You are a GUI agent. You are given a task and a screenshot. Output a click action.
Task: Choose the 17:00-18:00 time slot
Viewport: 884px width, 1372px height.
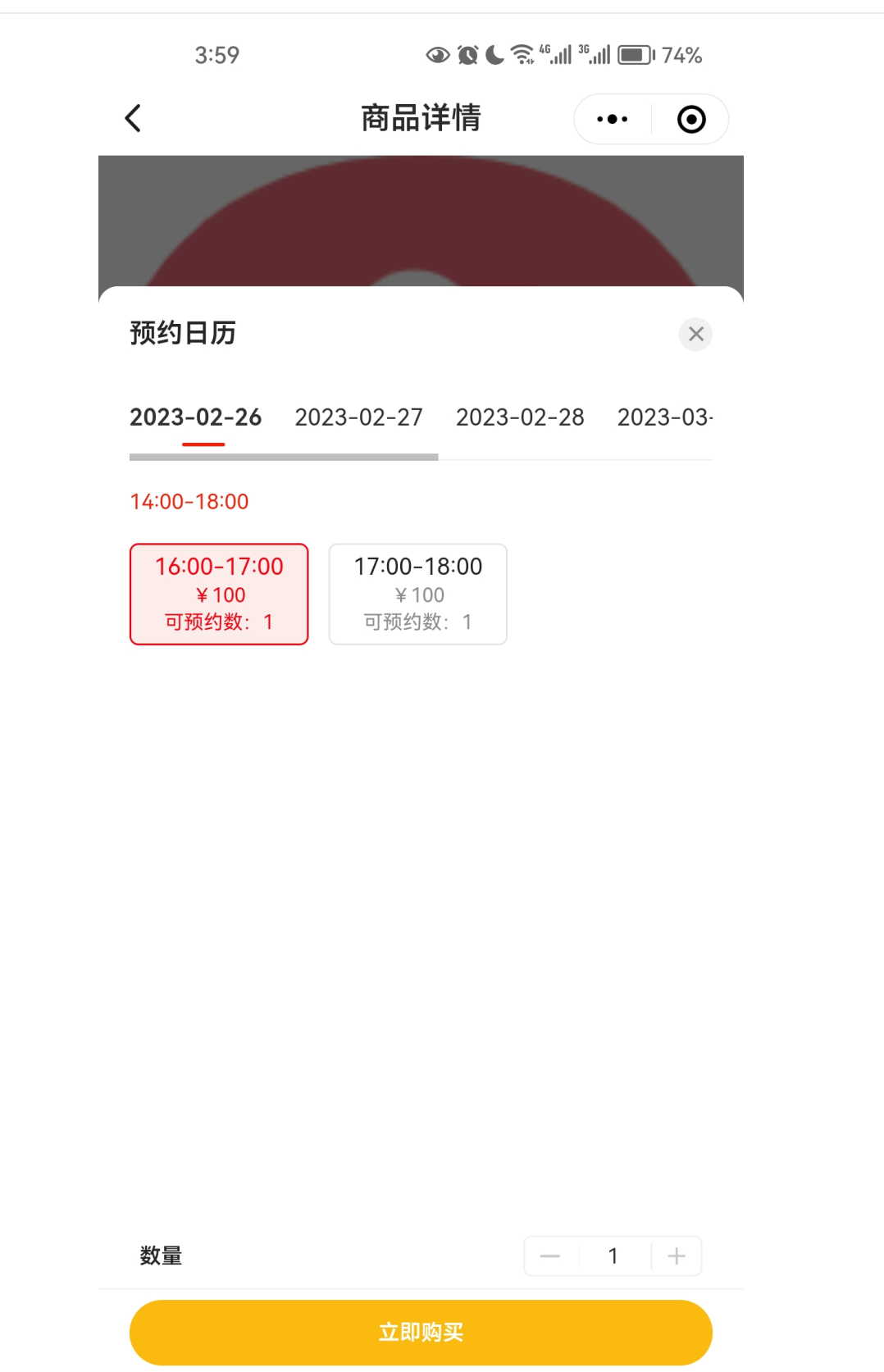click(x=418, y=594)
